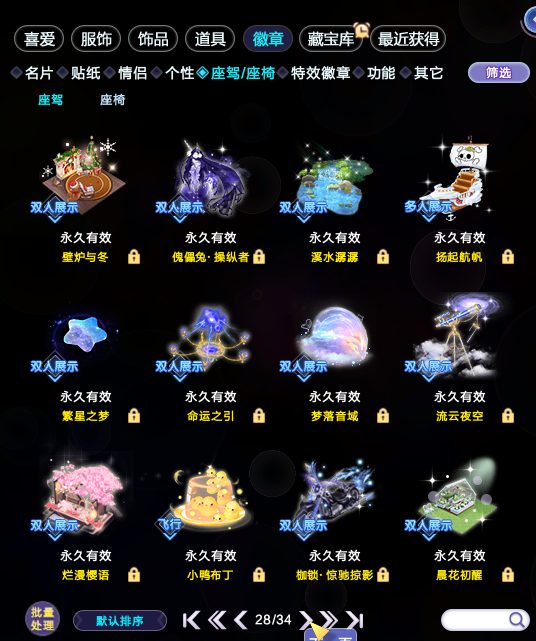Image resolution: width=536 pixels, height=641 pixels.
Task: Select the 最近获得 tab
Action: pyautogui.click(x=408, y=39)
